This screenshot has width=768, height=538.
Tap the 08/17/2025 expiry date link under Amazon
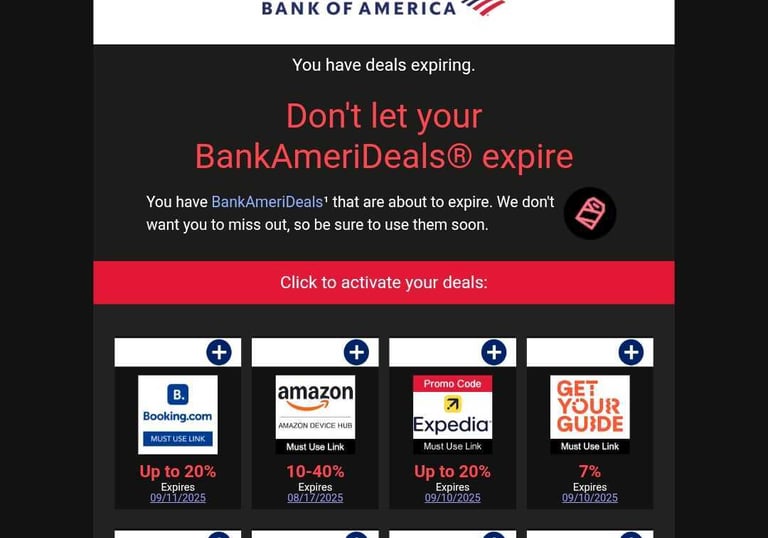(x=315, y=498)
